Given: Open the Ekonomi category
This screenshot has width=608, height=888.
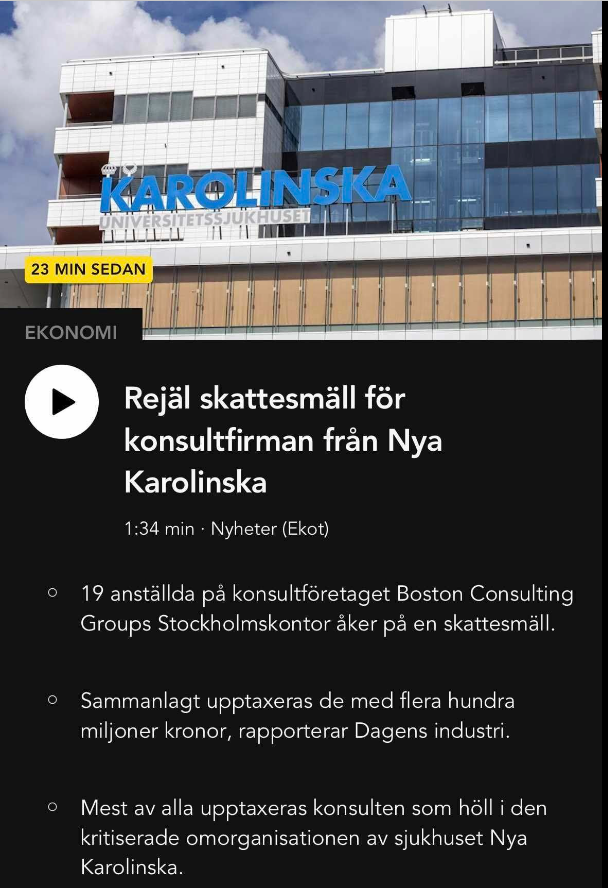Looking at the screenshot, I should click(70, 333).
